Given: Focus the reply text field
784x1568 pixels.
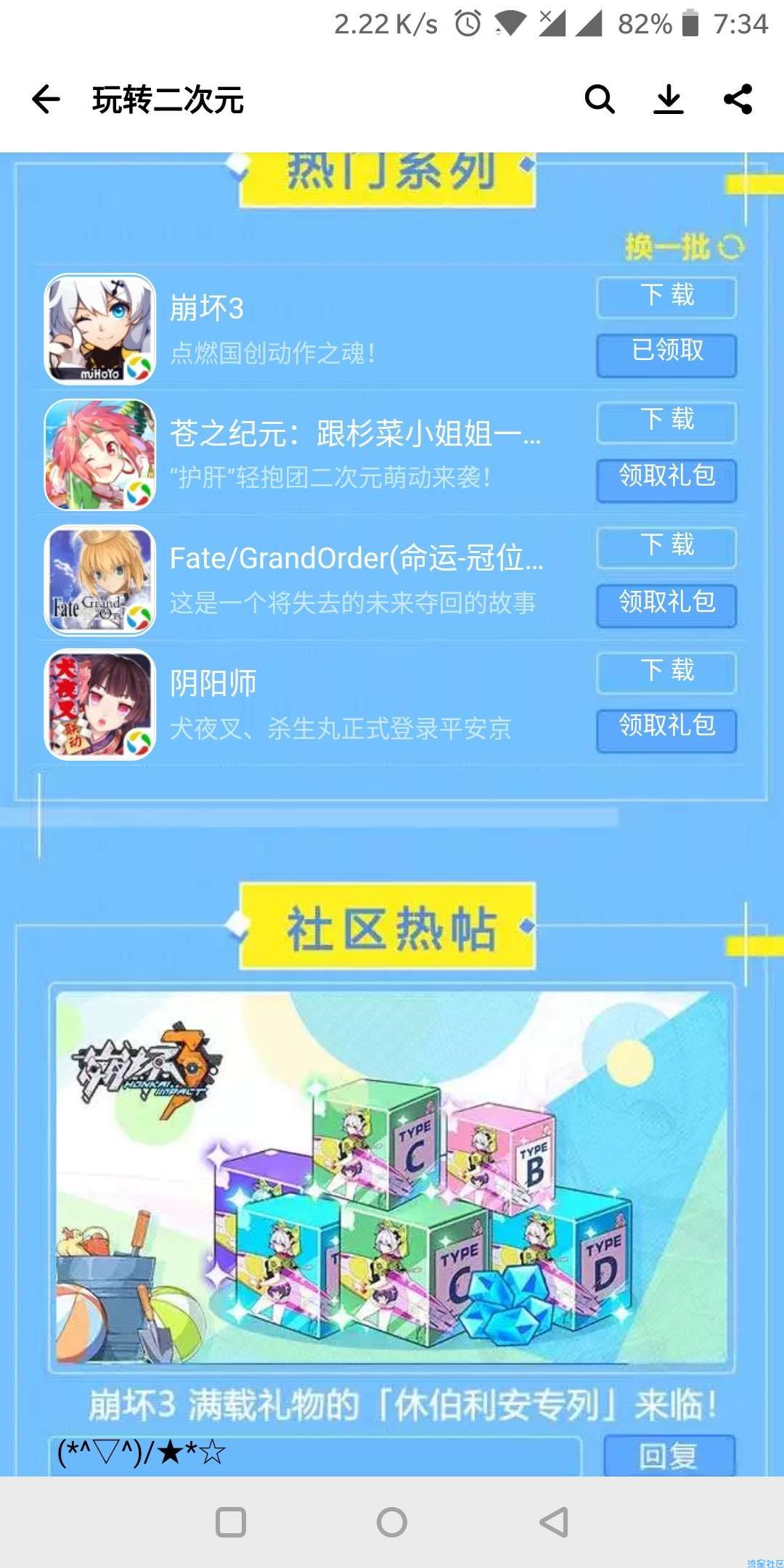Looking at the screenshot, I should (316, 1454).
